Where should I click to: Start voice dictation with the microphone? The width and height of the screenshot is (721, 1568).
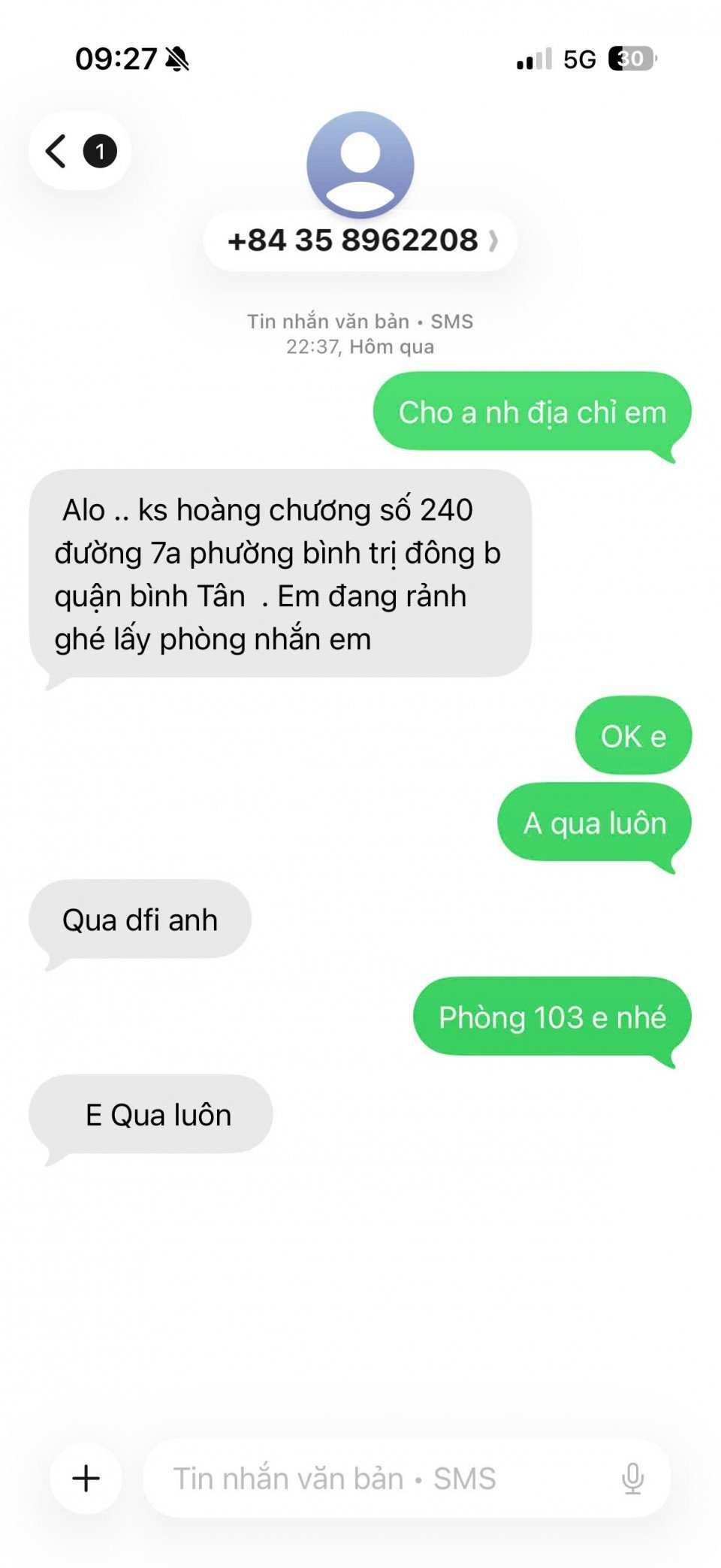pos(632,1478)
